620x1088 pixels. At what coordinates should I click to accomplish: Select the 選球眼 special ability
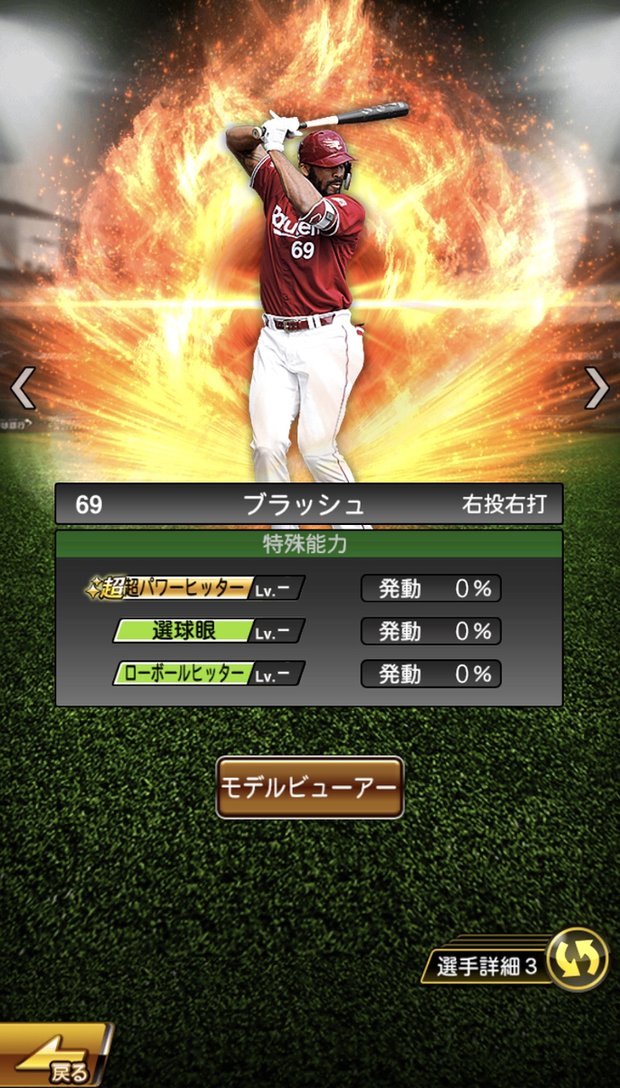[x=205, y=631]
